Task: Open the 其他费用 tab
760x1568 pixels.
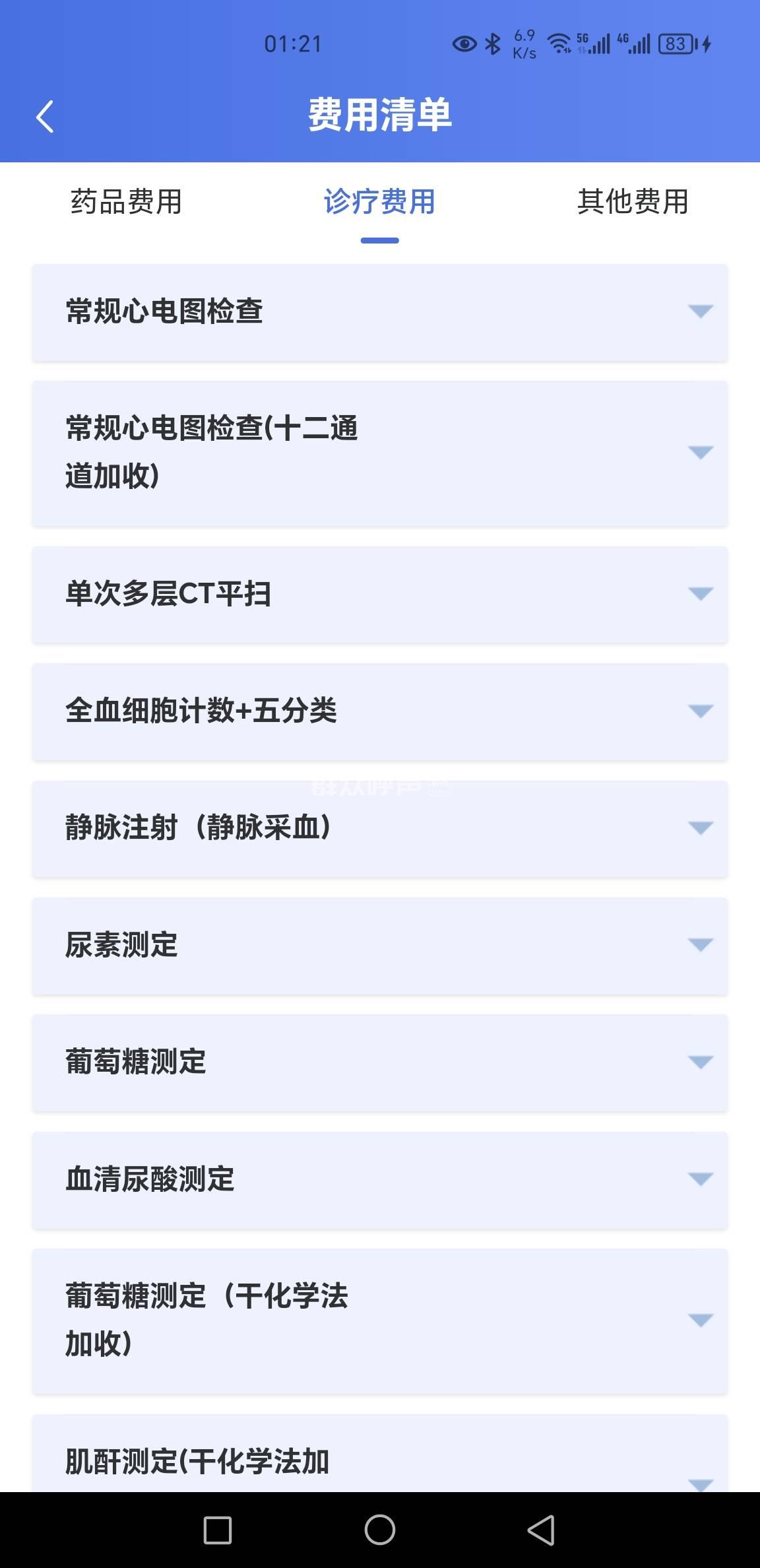Action: (633, 202)
